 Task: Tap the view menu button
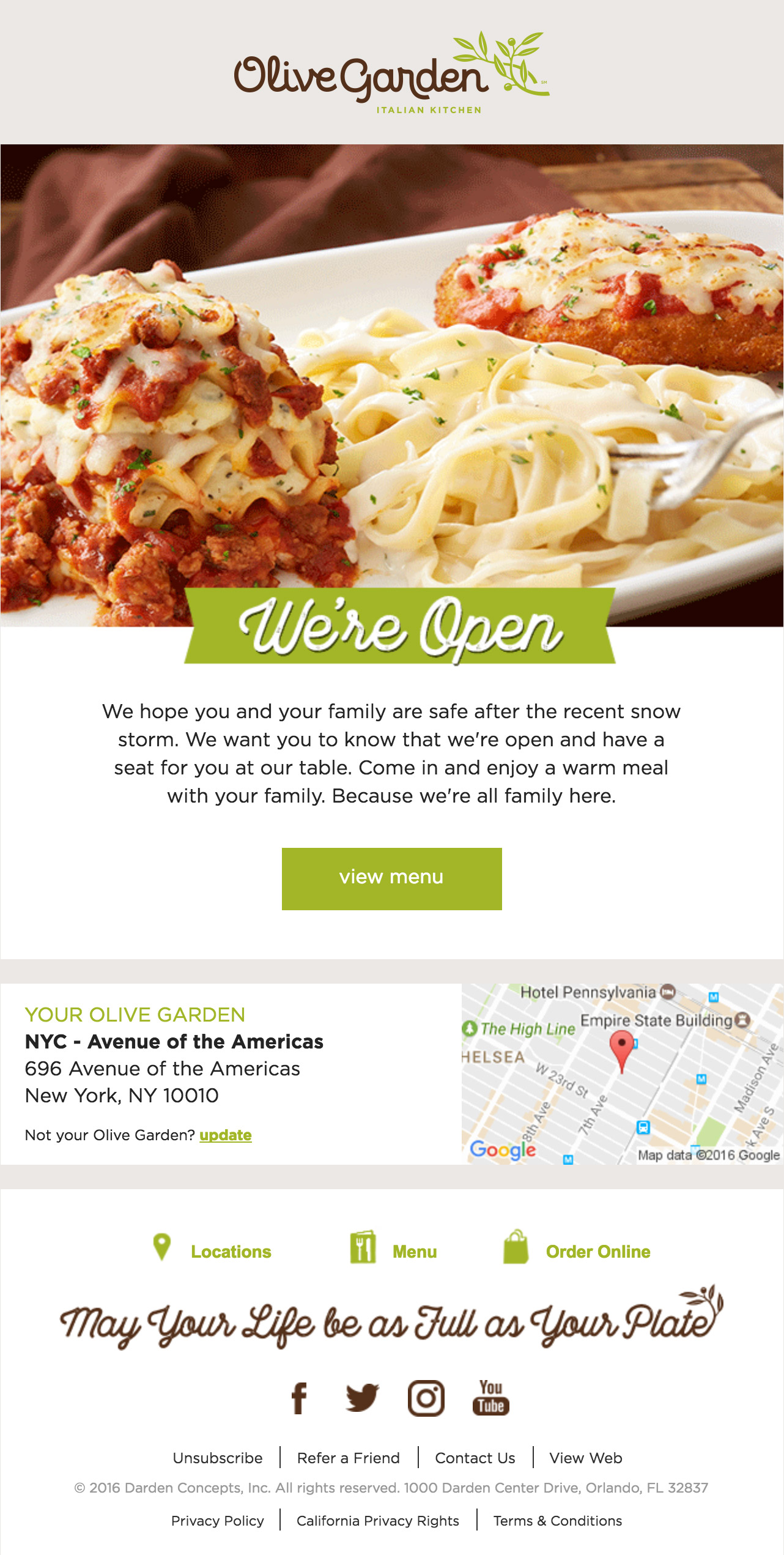coord(391,878)
